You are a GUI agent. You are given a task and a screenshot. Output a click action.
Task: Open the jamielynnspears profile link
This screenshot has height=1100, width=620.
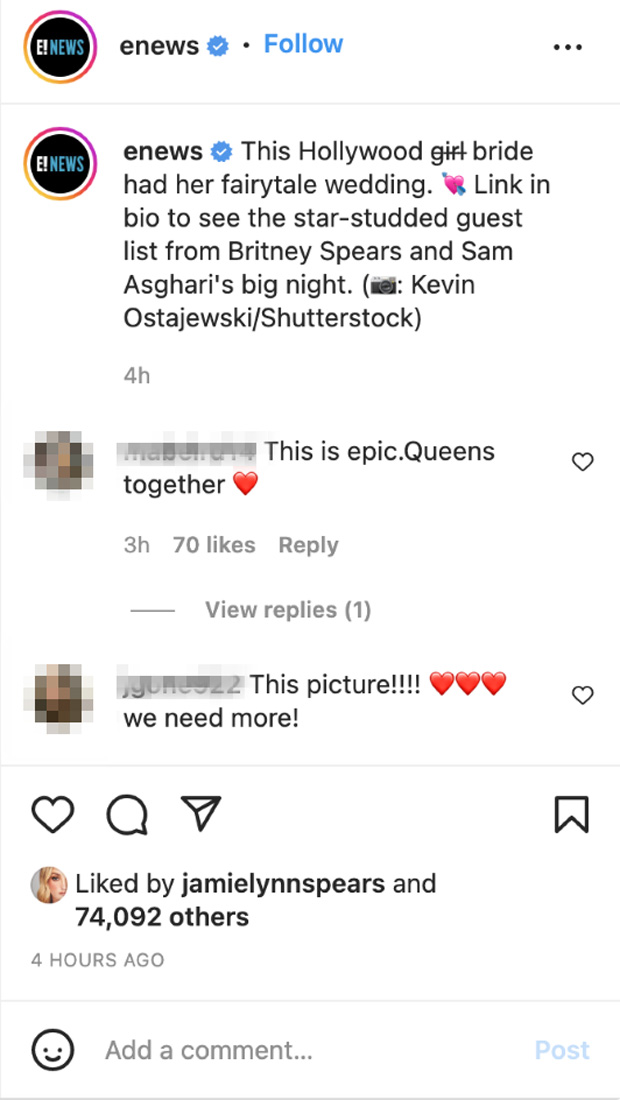tap(283, 884)
